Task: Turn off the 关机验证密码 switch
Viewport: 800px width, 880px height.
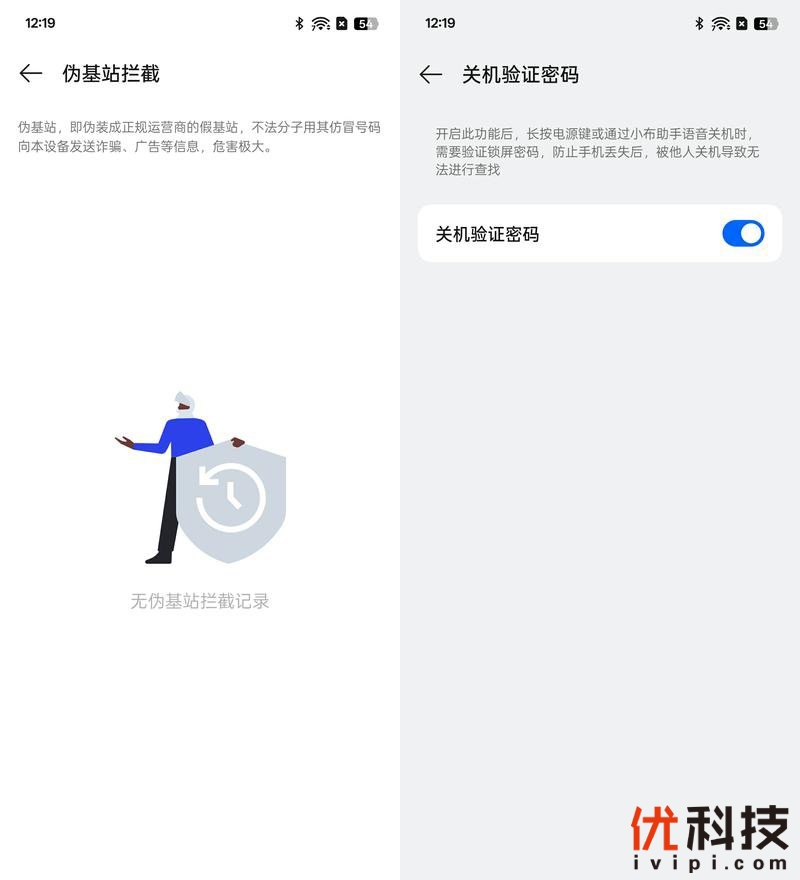Action: tap(742, 234)
